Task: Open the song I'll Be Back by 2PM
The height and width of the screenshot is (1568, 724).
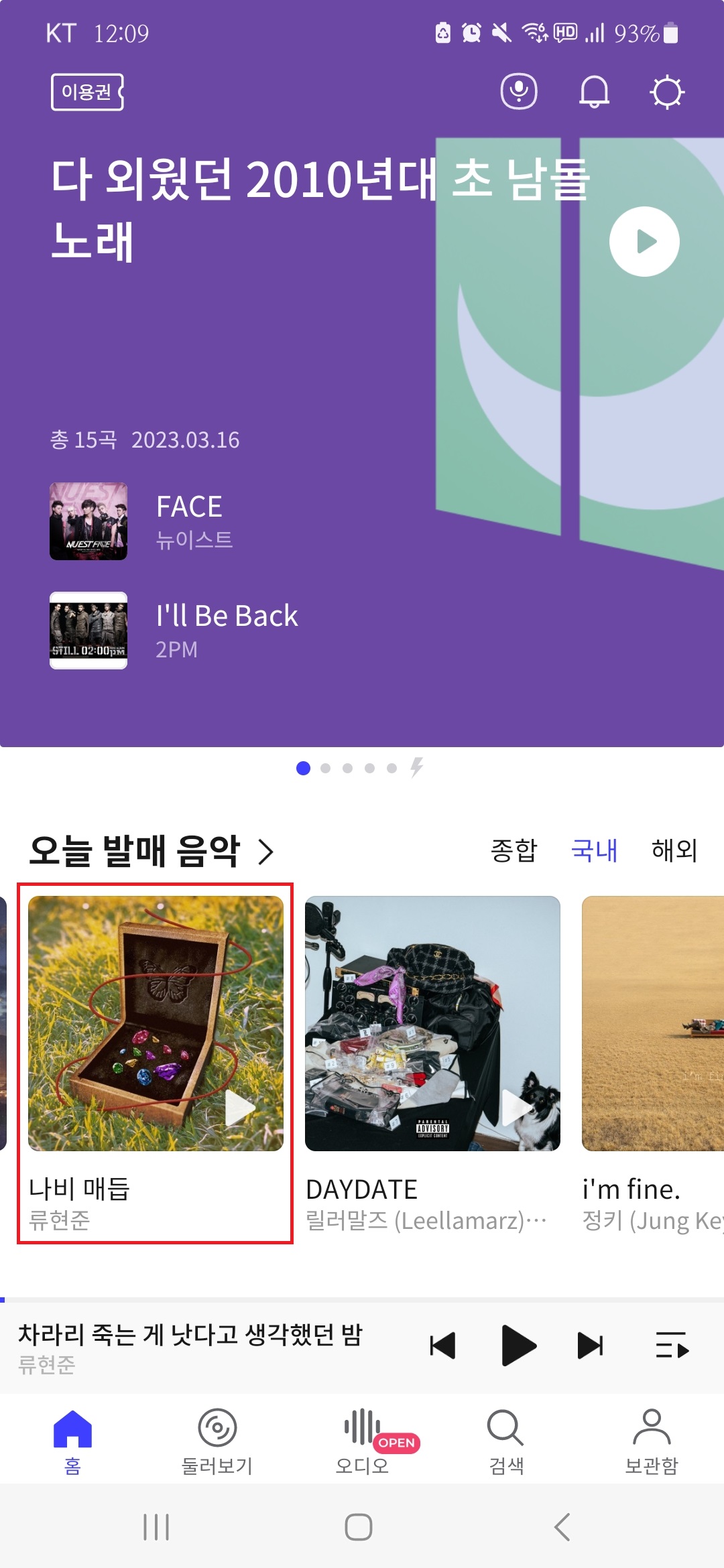Action: point(226,630)
